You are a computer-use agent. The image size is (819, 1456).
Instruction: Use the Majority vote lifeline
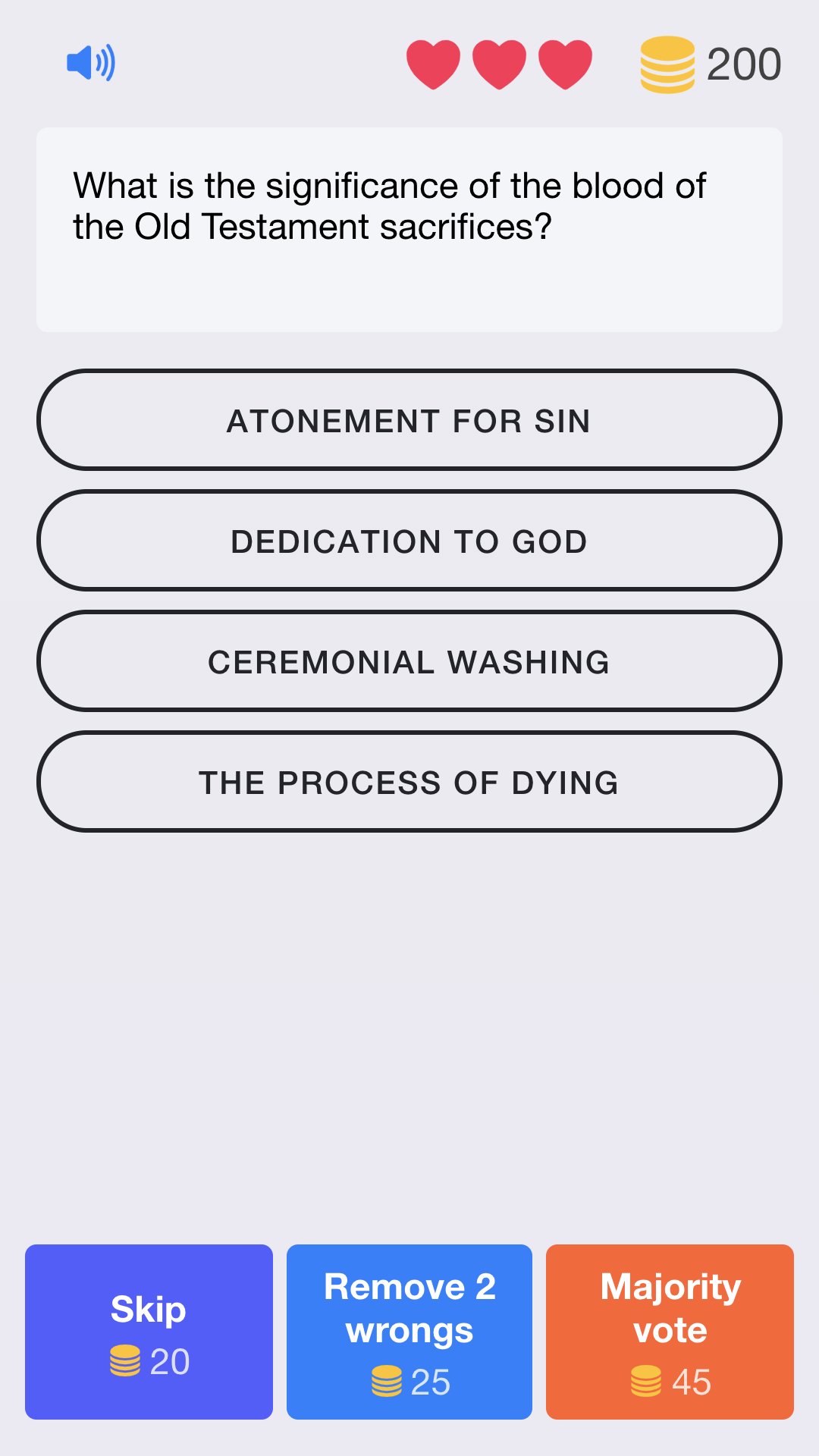click(x=670, y=1332)
